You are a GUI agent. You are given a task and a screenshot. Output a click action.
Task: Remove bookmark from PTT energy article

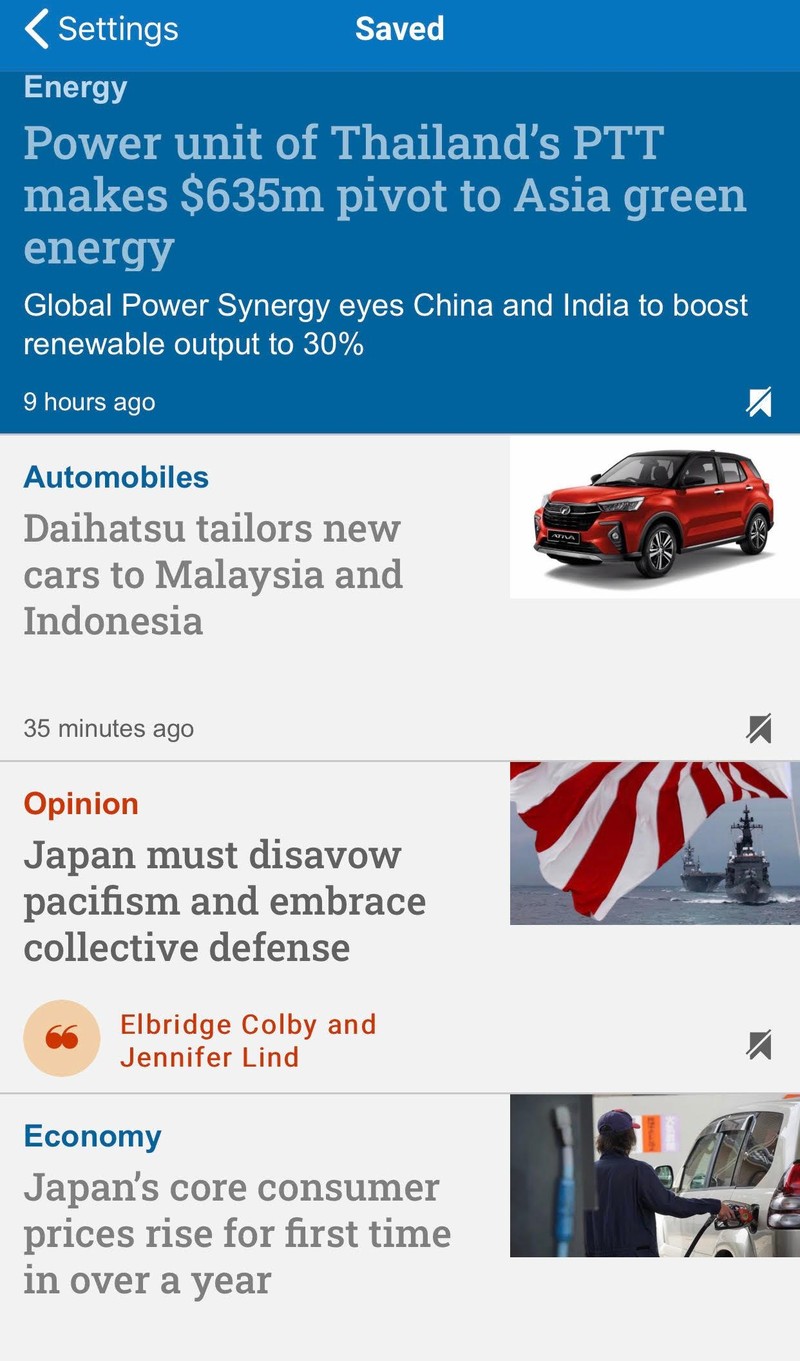pyautogui.click(x=759, y=402)
